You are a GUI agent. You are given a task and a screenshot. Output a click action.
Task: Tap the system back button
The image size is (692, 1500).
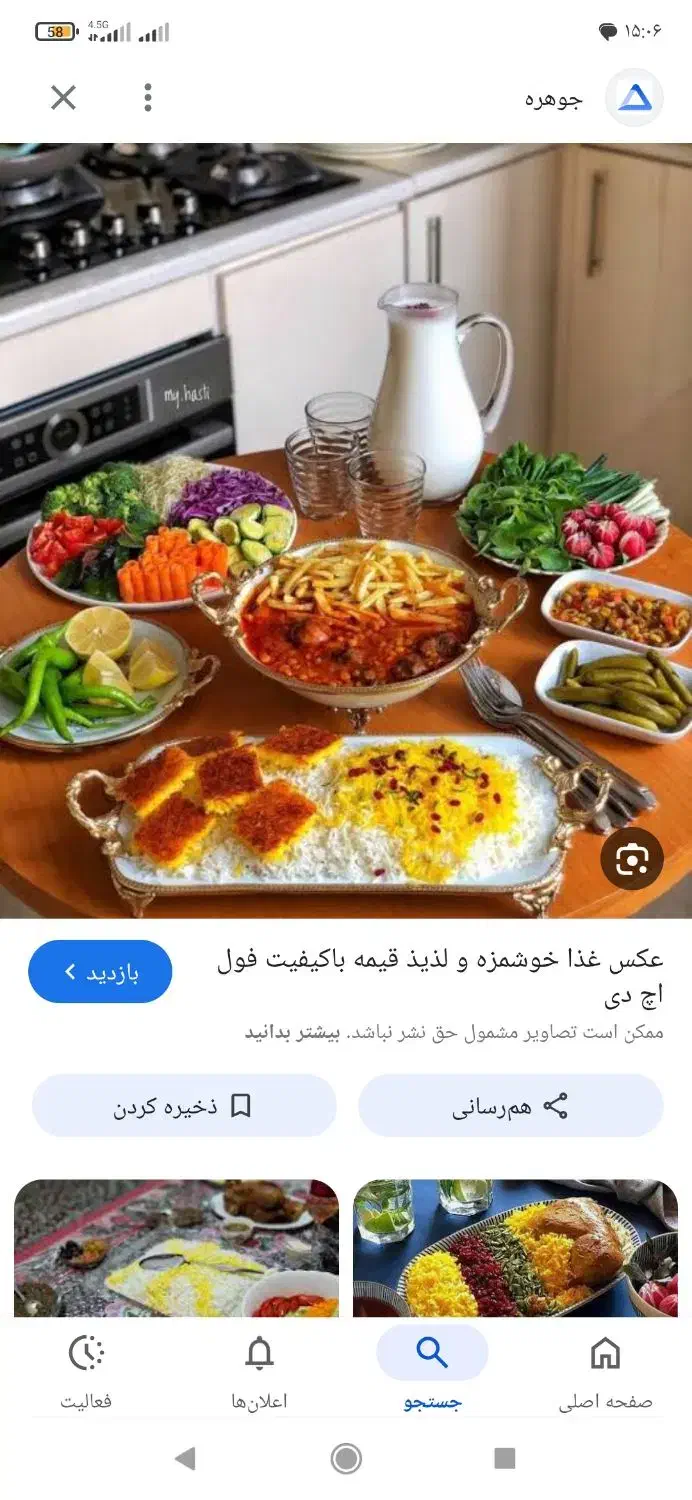coord(185,1459)
